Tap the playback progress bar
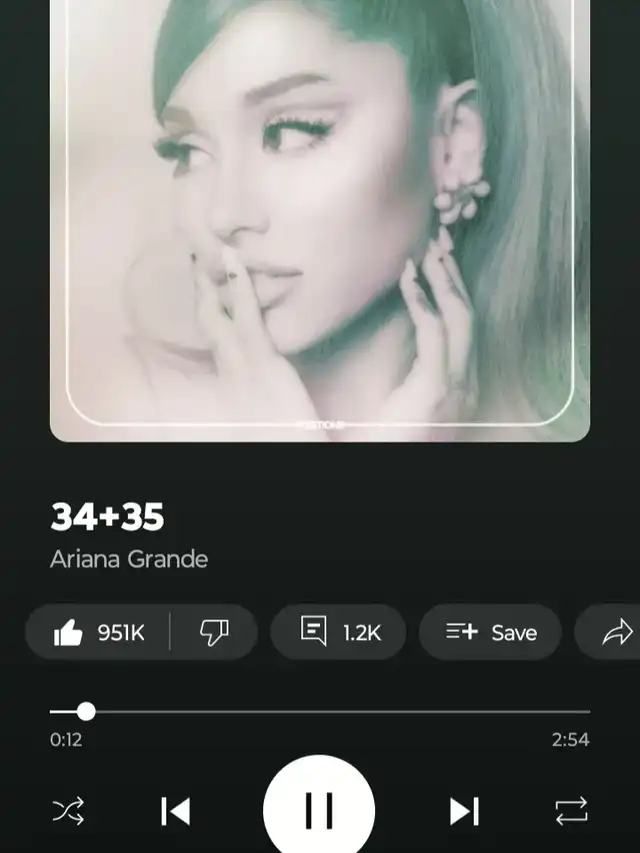Screen dimensions: 640x853 320,712
